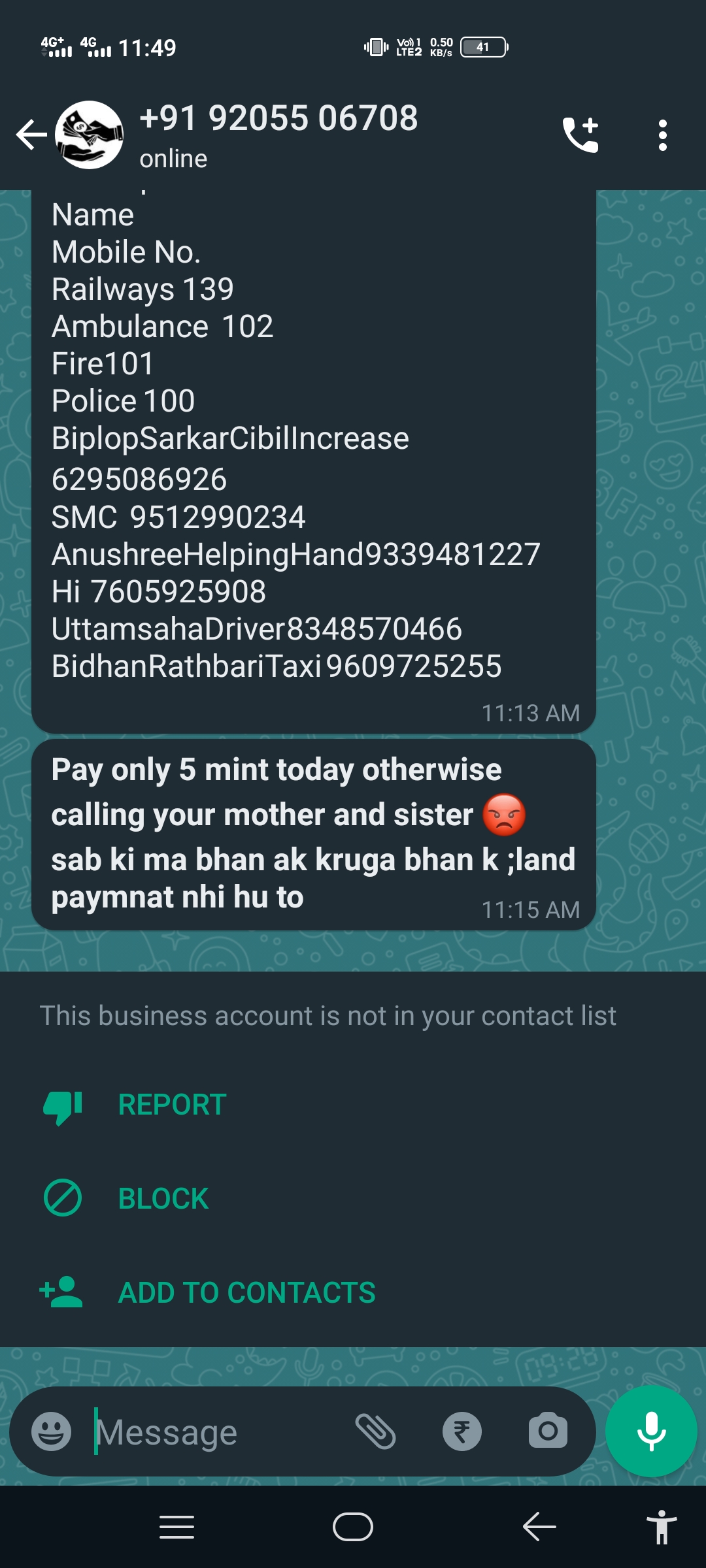Viewport: 706px width, 1568px height.
Task: Block this business account
Action: pos(163,1199)
